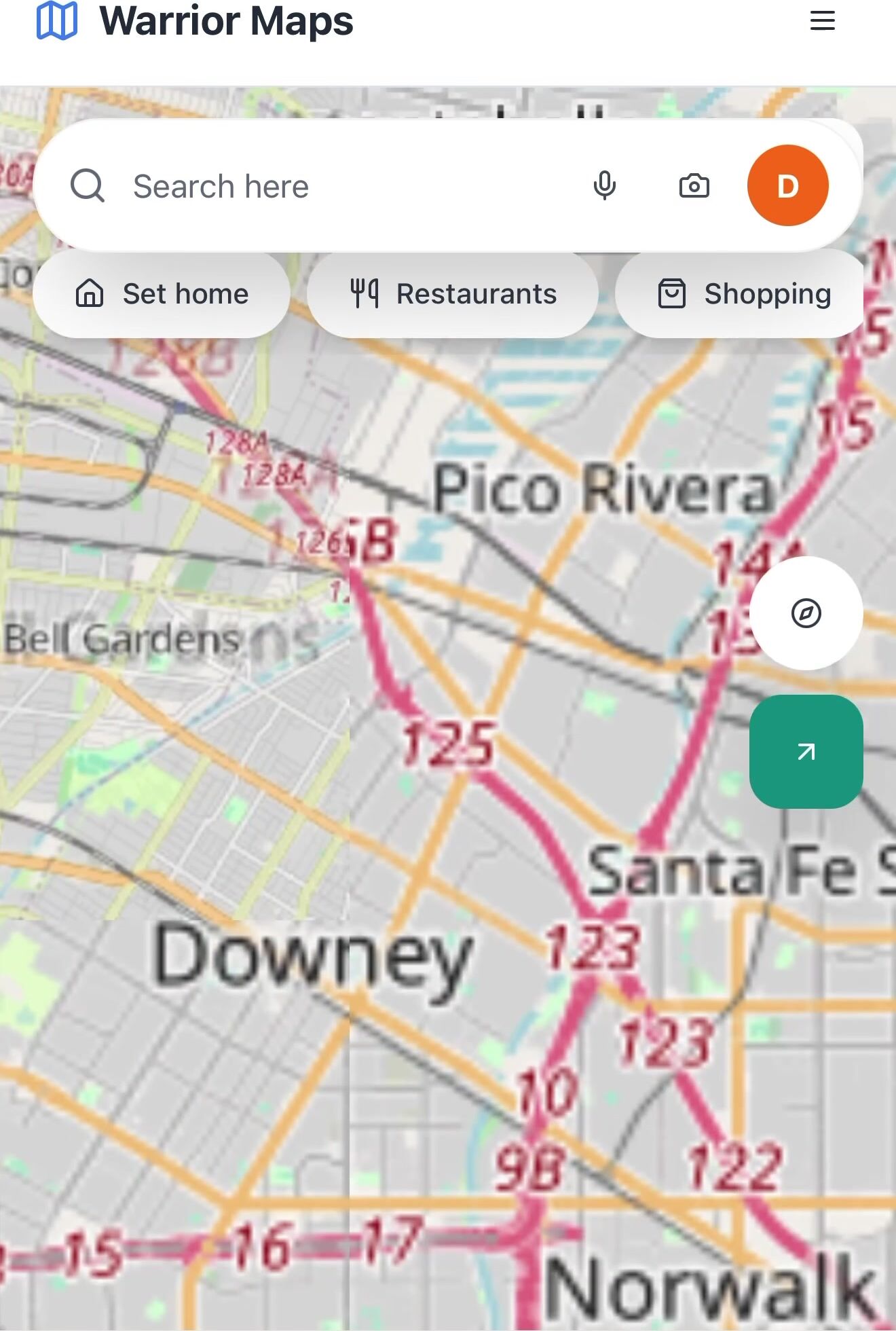
Task: Open directions with the green arrow button
Action: tap(806, 751)
